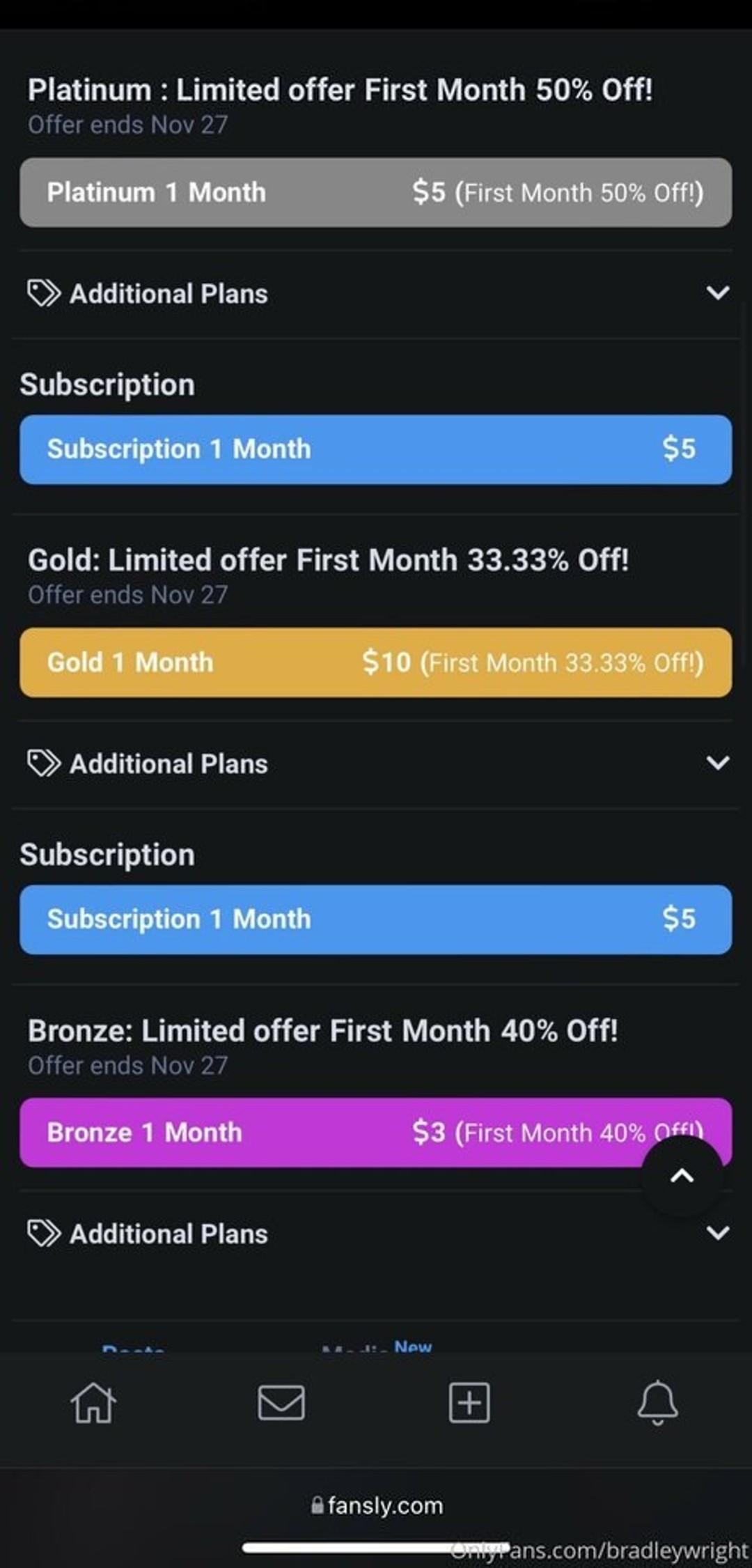
Task: Expand Additional Plans under the Platinum offer
Action: [x=375, y=293]
